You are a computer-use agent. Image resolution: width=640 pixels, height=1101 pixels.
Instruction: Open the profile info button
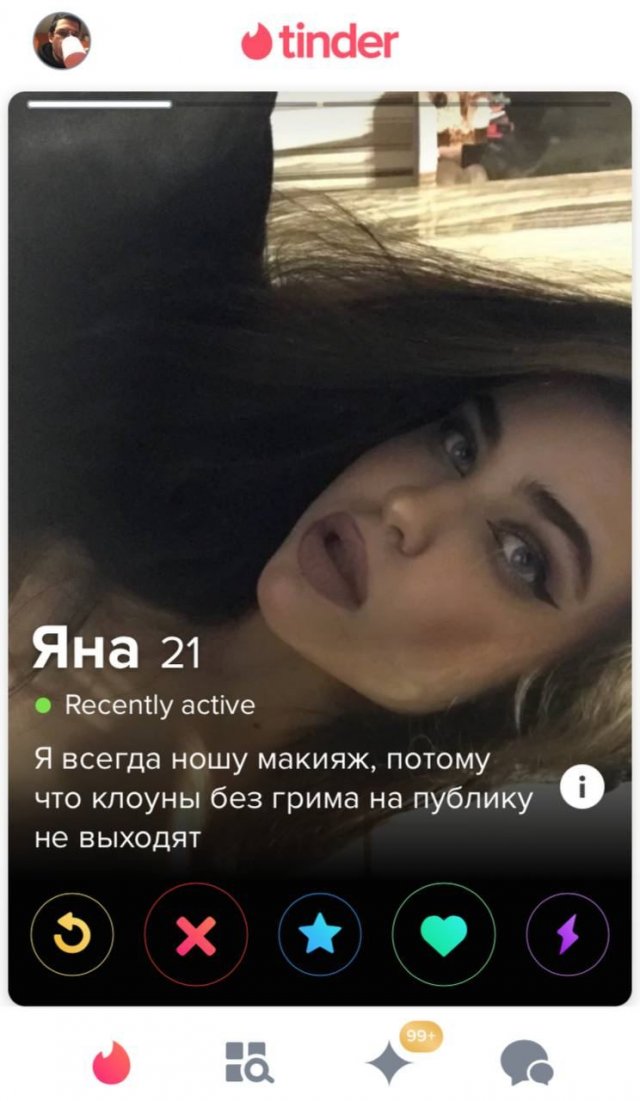click(x=580, y=789)
